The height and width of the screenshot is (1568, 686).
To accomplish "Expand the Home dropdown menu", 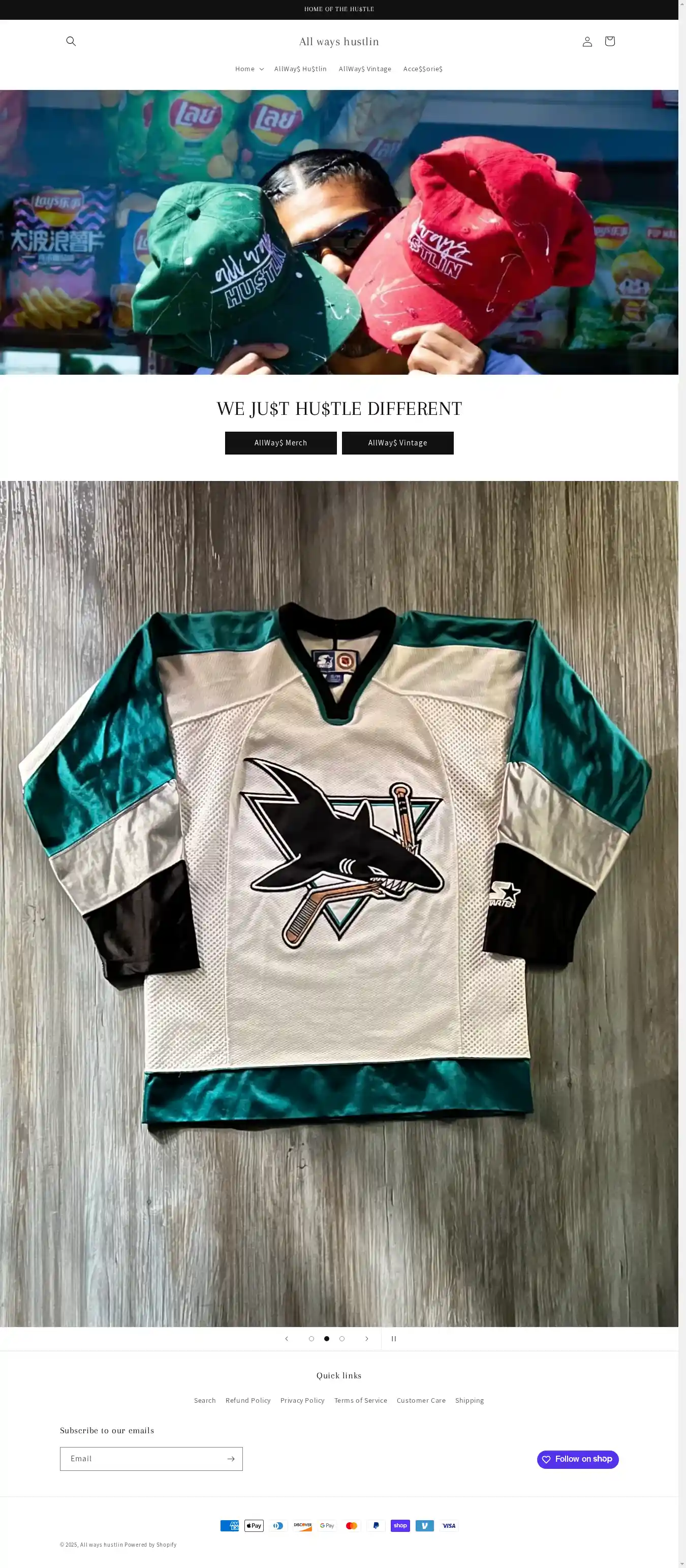I will click(x=248, y=69).
